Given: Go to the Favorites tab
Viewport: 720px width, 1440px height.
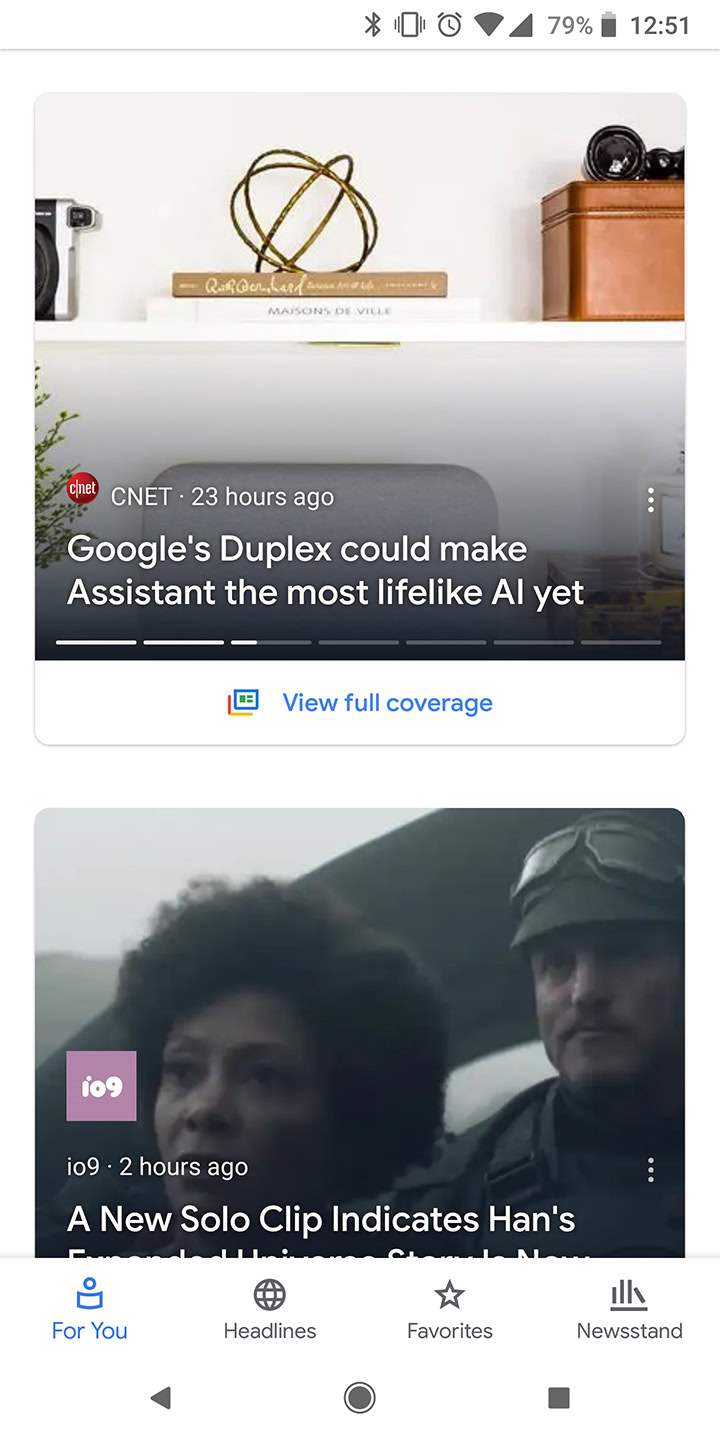Looking at the screenshot, I should [x=450, y=1310].
